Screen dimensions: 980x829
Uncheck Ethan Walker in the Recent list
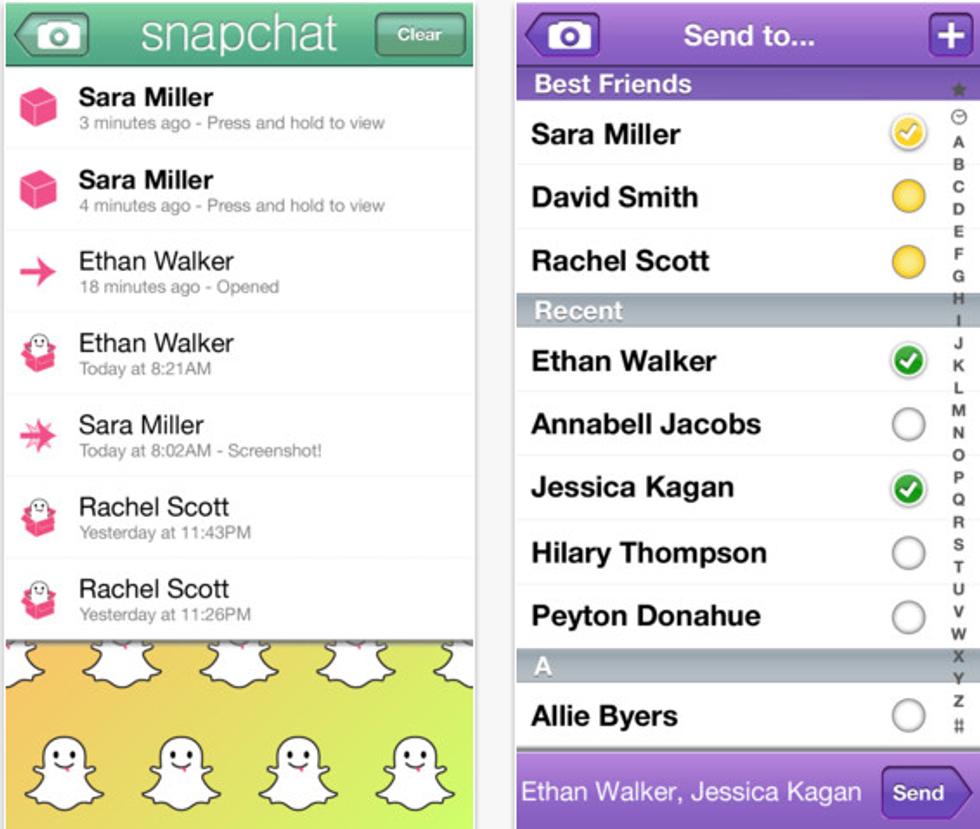click(x=908, y=361)
